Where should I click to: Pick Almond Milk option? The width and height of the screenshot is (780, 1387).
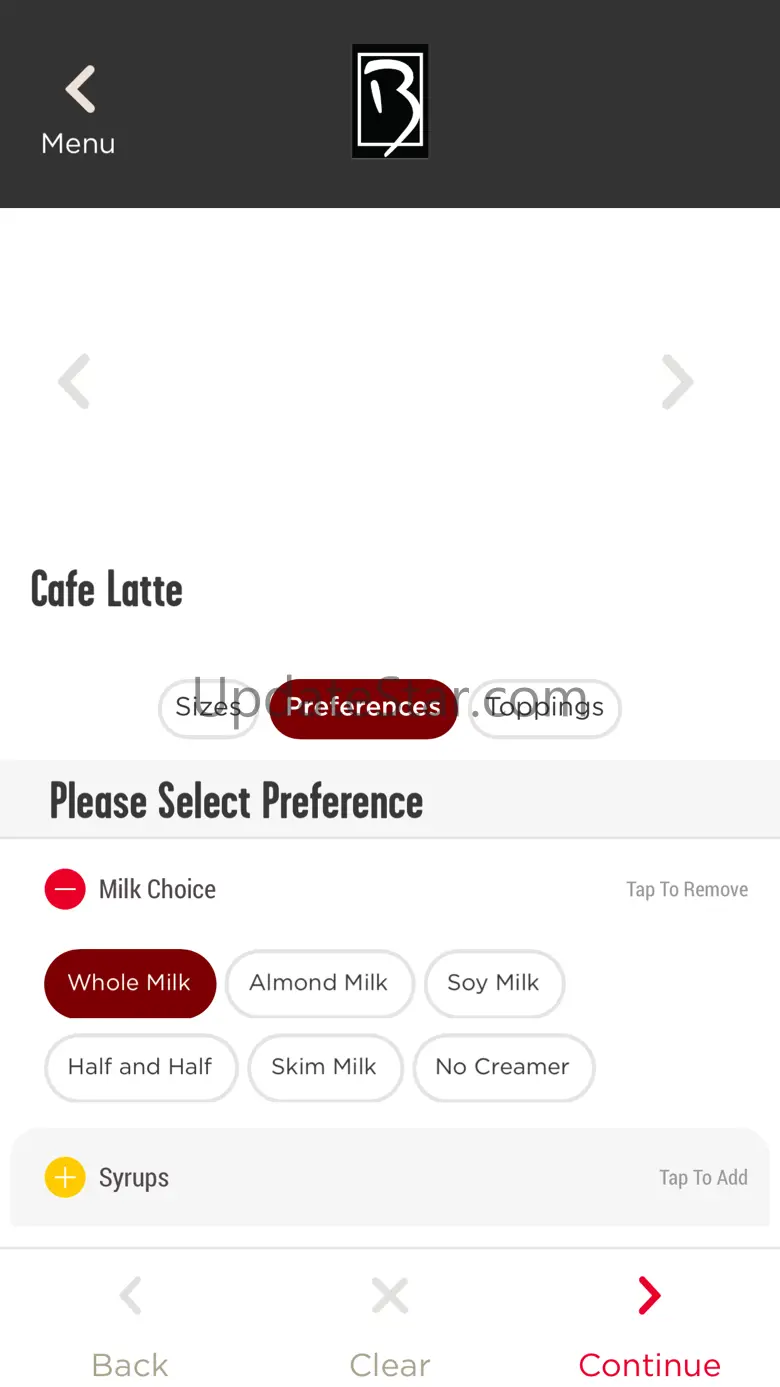(x=319, y=983)
